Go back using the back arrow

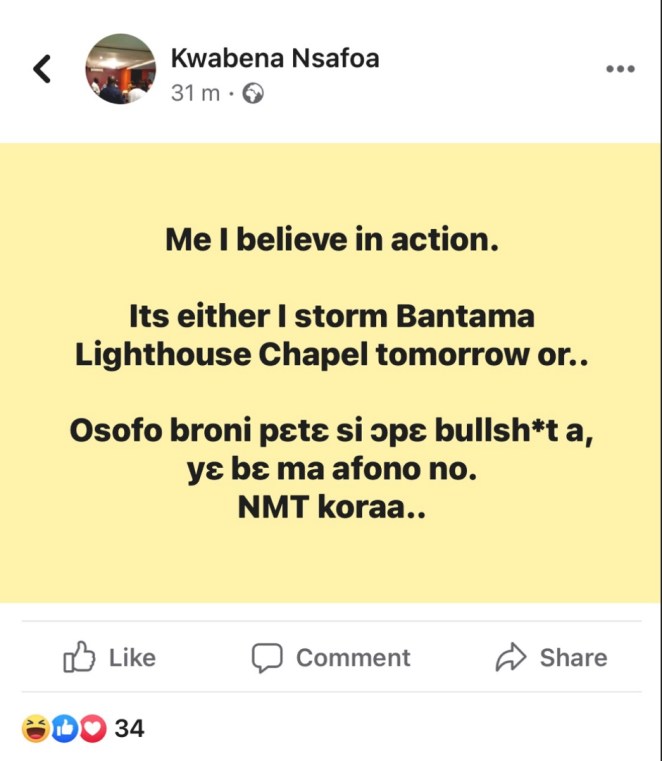click(x=42, y=69)
